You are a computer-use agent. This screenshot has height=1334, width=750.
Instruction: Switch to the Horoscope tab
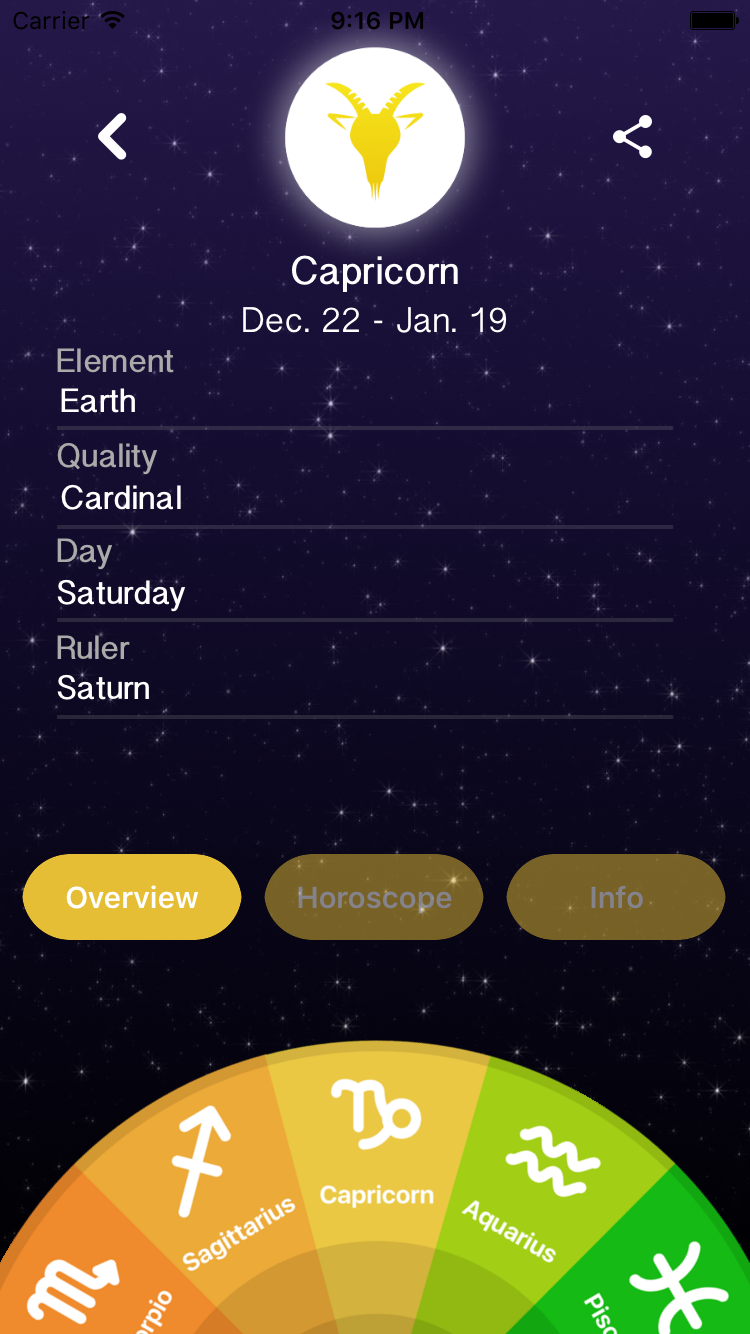click(x=373, y=897)
